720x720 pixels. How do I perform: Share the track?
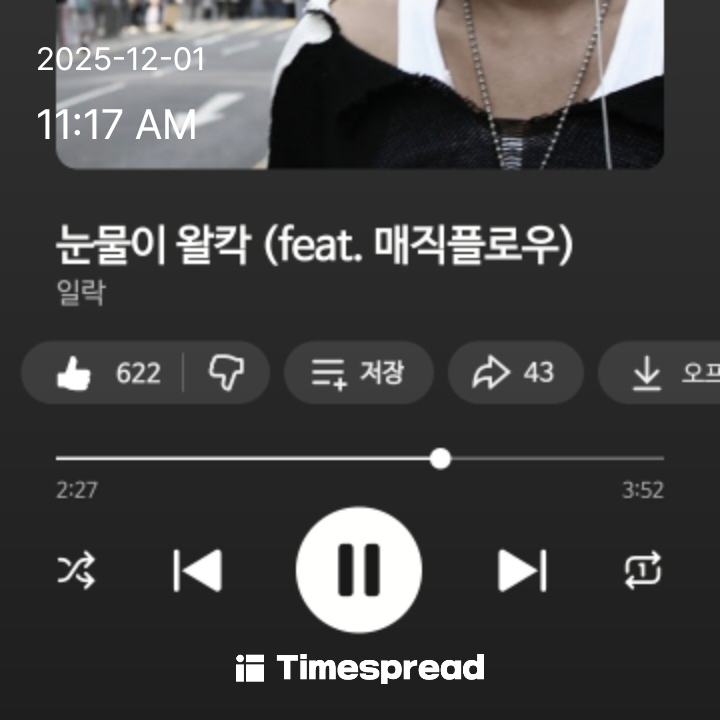[x=514, y=373]
